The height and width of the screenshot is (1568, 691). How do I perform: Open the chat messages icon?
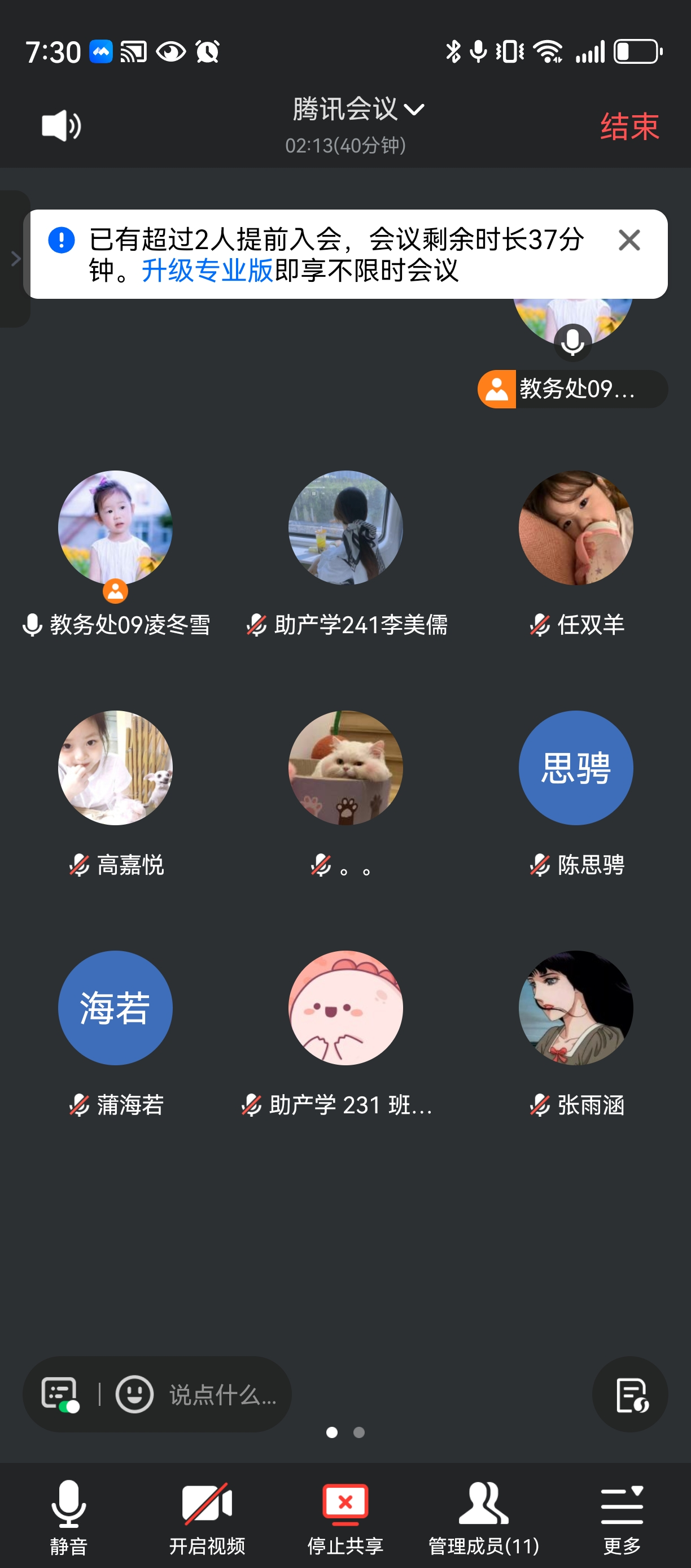(x=60, y=1393)
